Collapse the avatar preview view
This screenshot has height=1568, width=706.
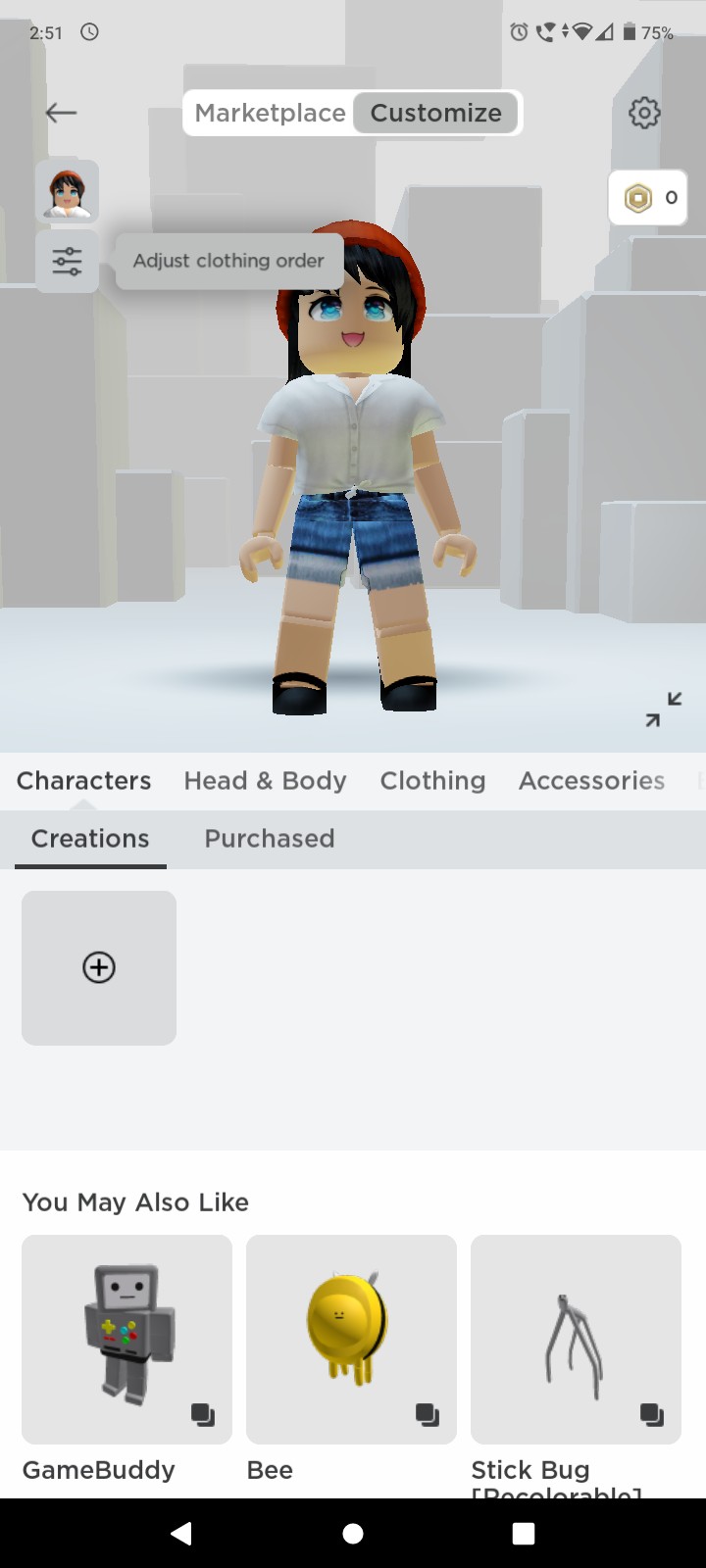(x=664, y=709)
